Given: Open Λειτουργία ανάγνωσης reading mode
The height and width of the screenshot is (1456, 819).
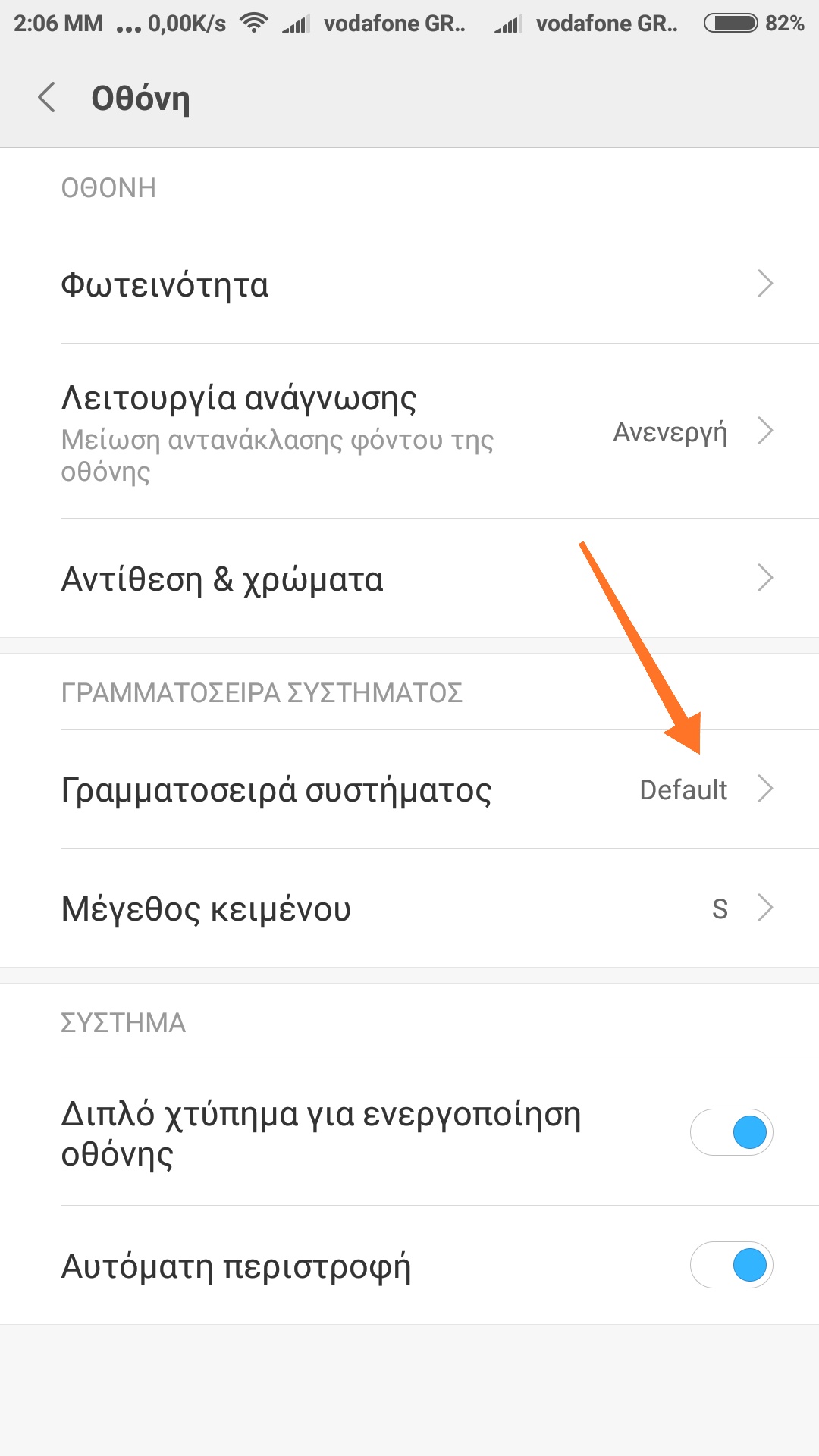Looking at the screenshot, I should coord(409,431).
